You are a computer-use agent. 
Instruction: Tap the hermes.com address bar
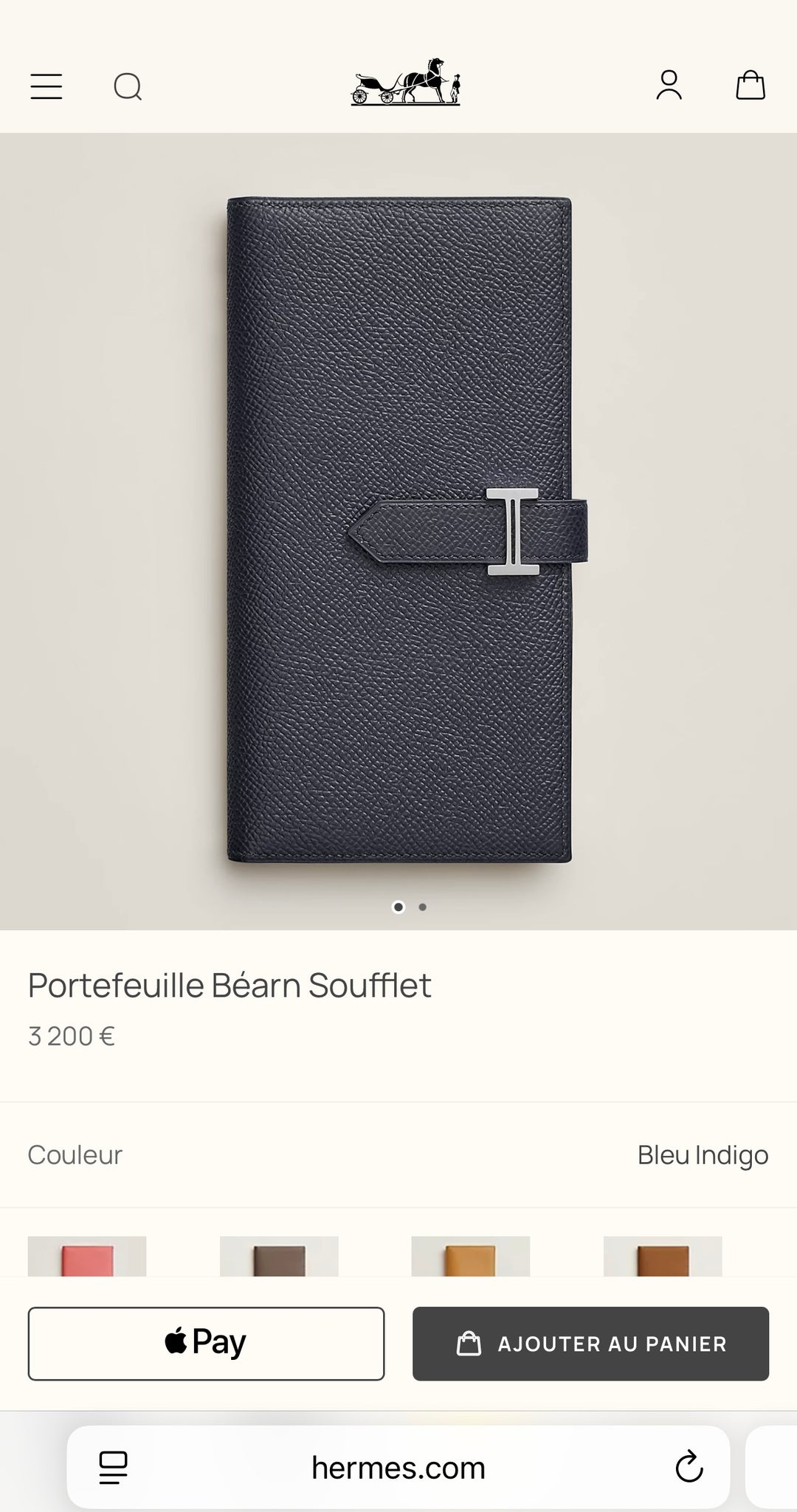(x=398, y=1468)
